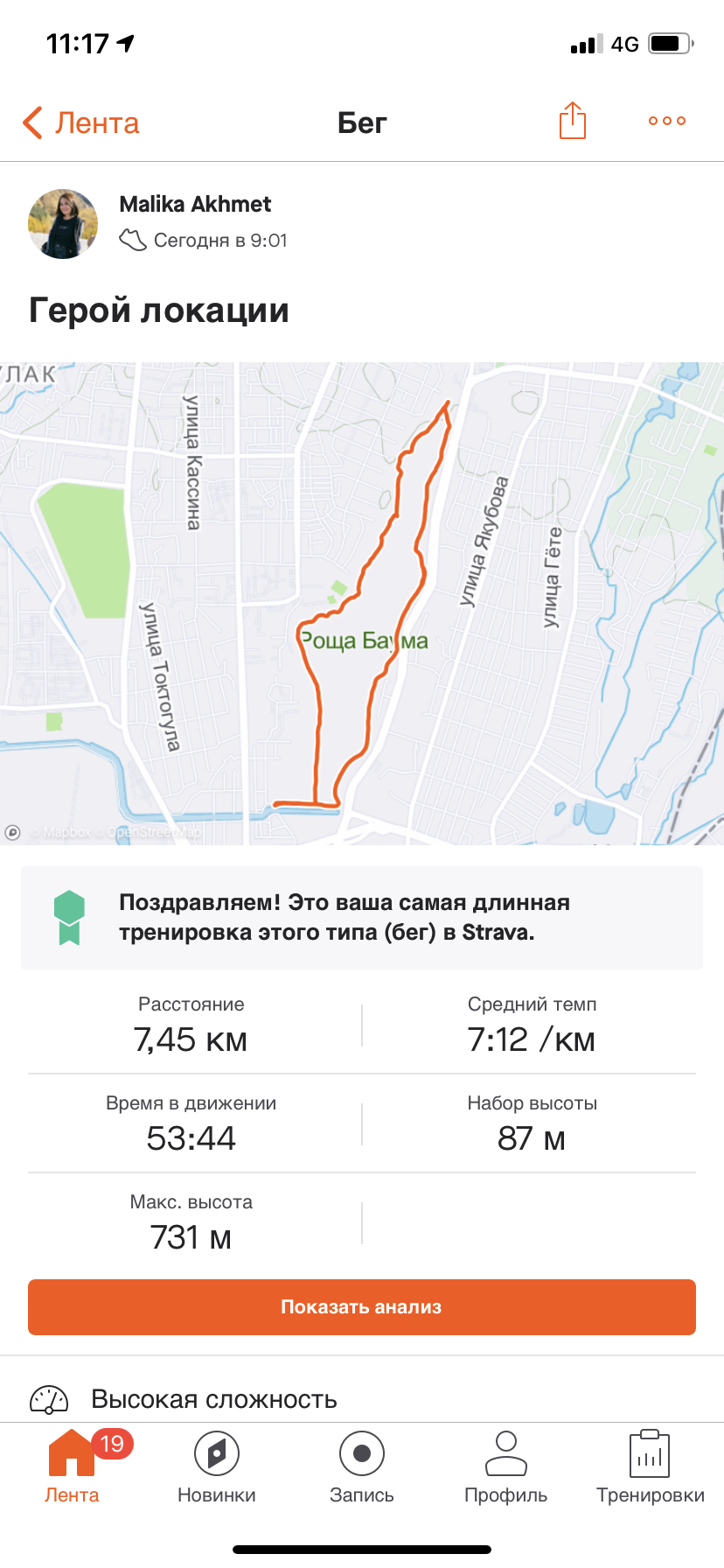Open the run route map

[362, 604]
